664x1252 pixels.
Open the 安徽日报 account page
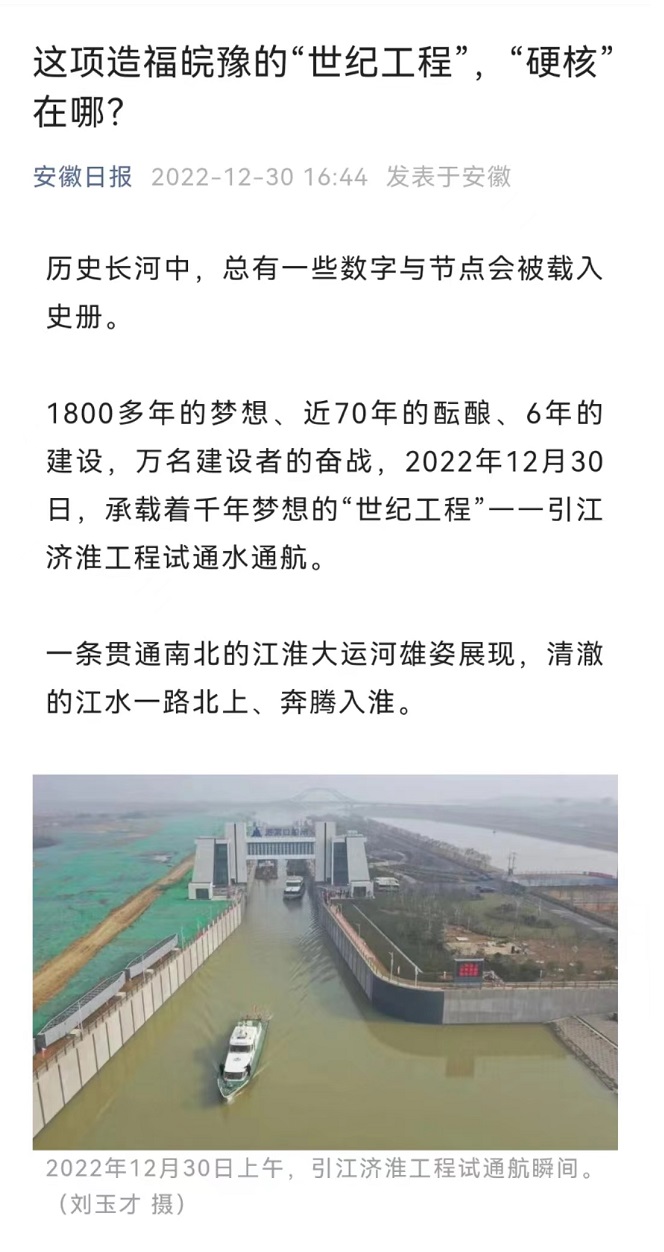click(83, 178)
